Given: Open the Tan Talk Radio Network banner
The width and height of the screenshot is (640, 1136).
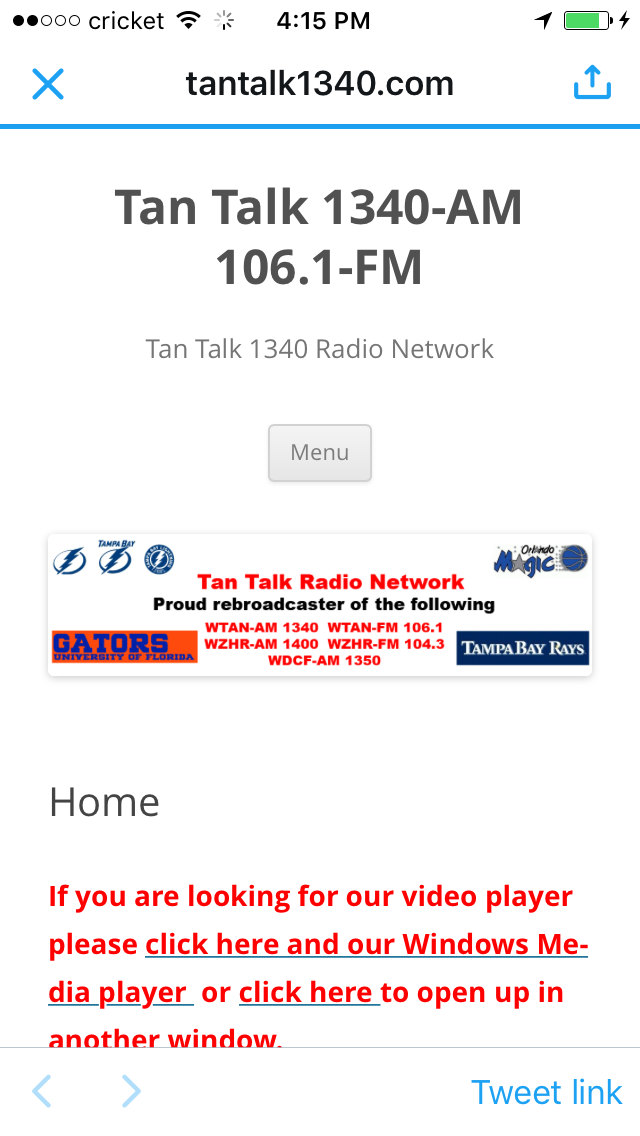Looking at the screenshot, I should (x=320, y=605).
